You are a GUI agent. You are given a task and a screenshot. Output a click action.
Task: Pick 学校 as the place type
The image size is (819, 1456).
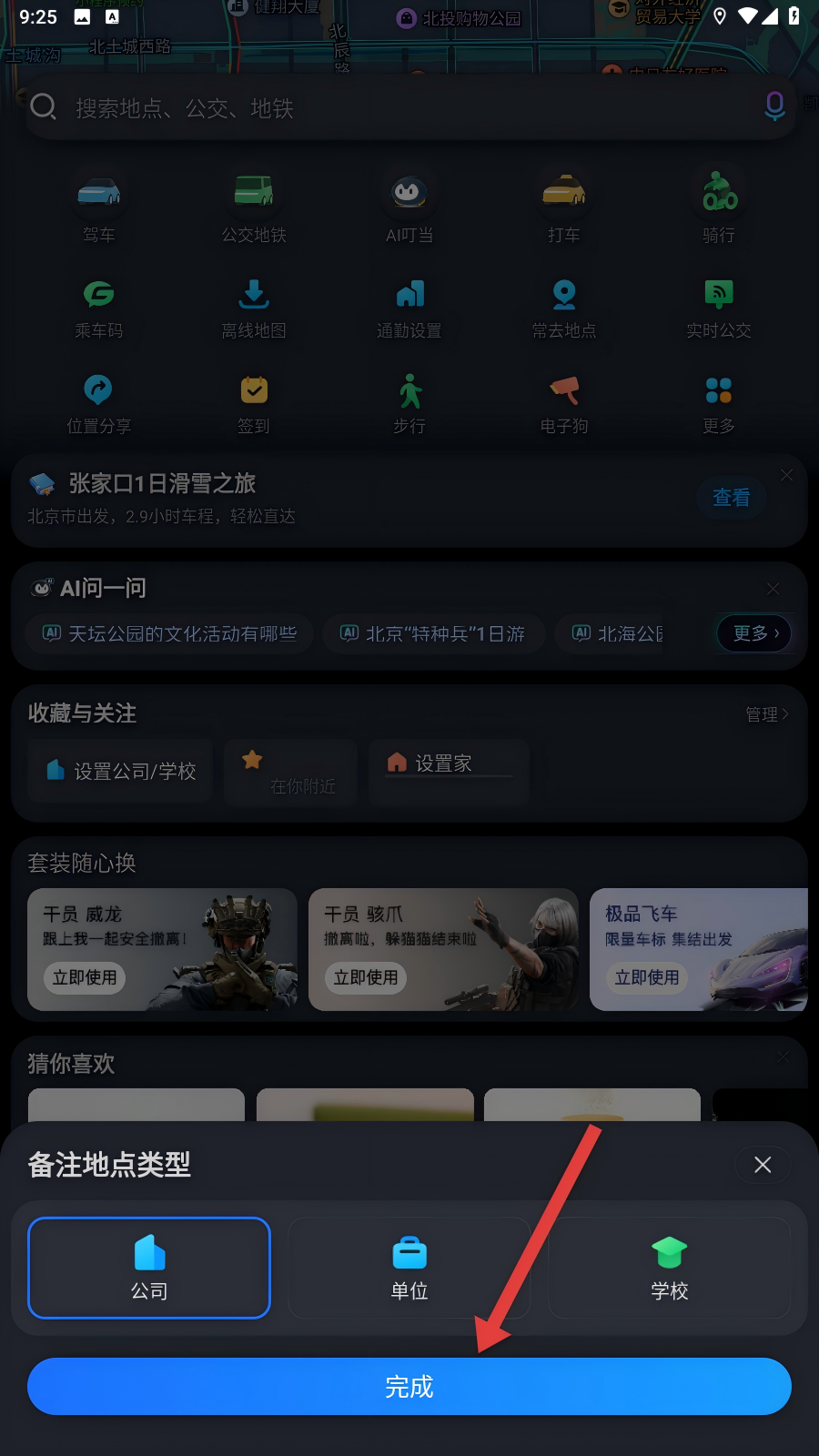669,1267
